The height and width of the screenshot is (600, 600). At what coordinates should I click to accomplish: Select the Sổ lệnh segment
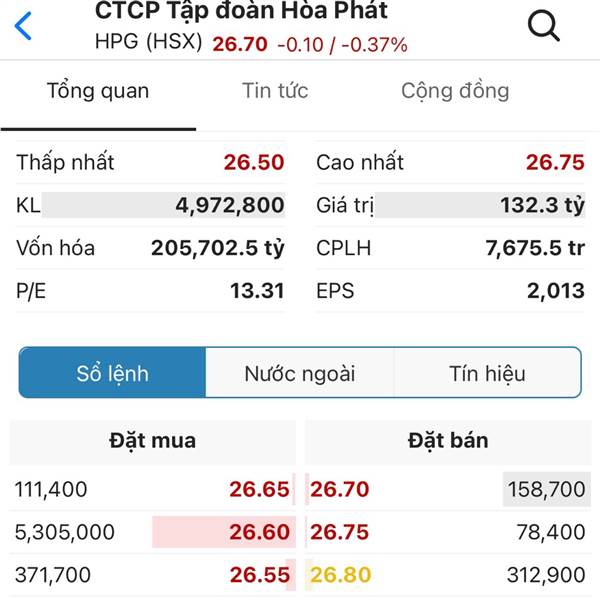pos(113,374)
